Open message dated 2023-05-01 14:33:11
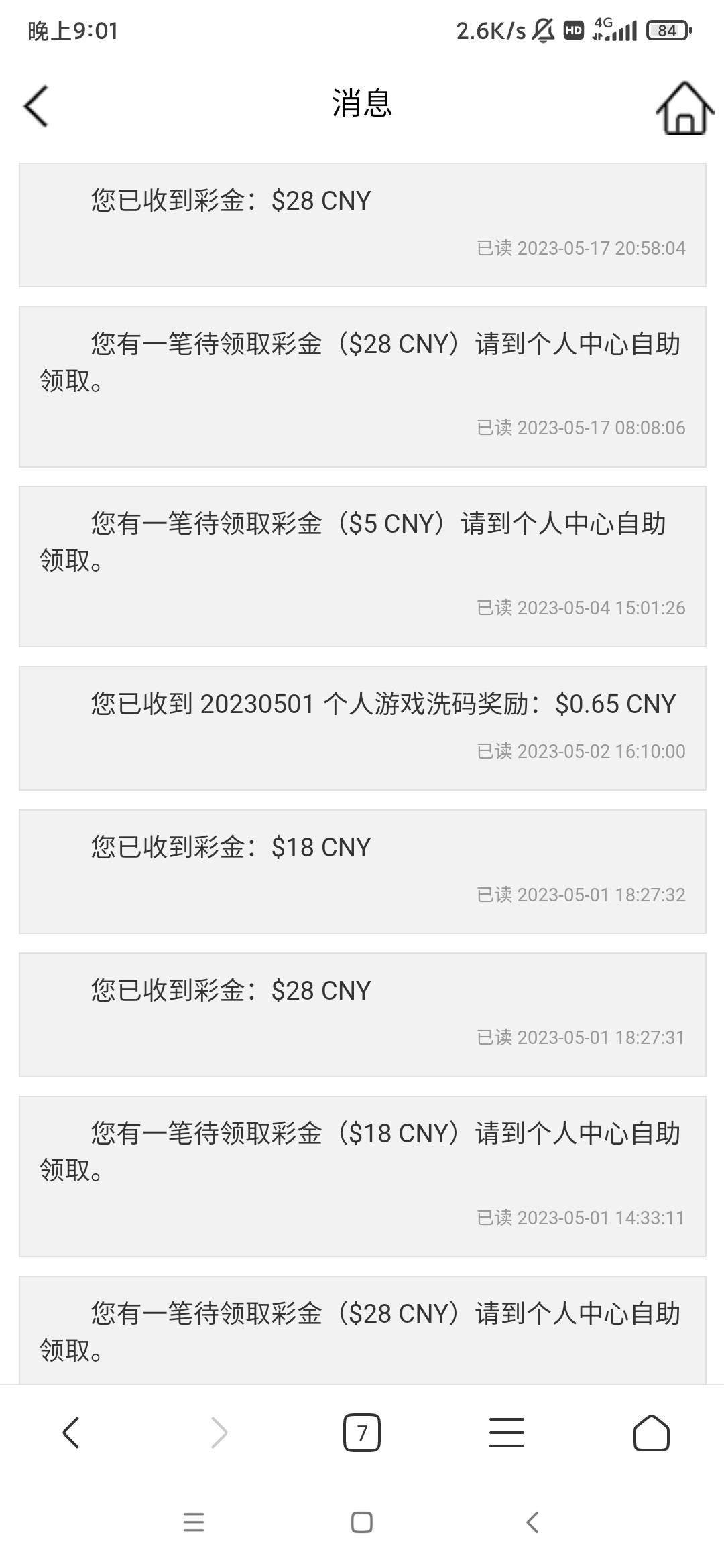 click(x=362, y=1176)
